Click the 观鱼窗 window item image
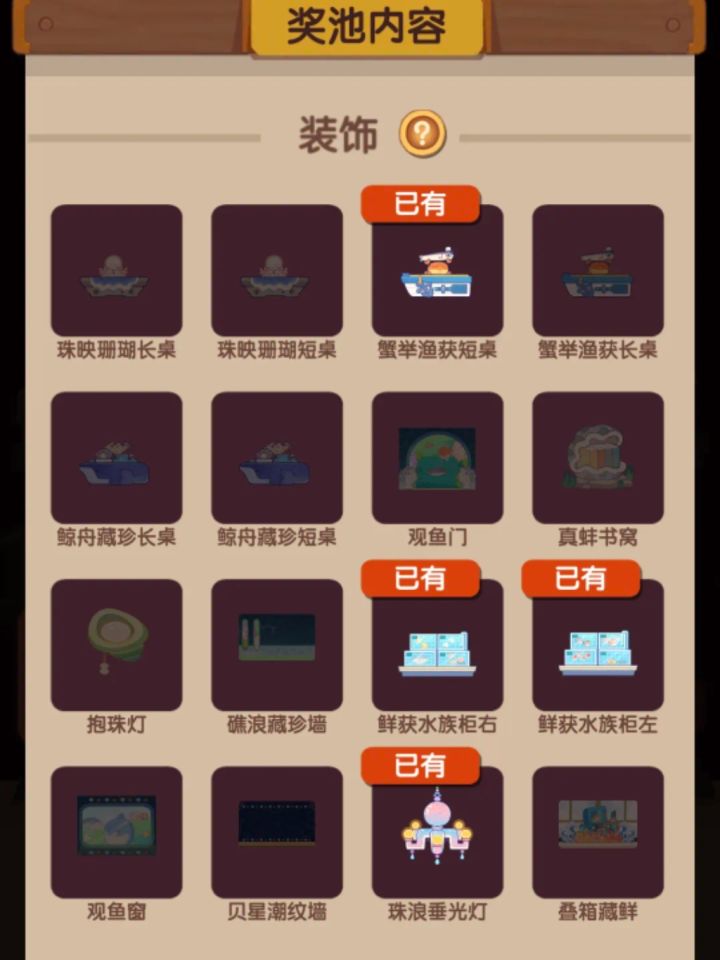This screenshot has height=960, width=720. point(117,833)
